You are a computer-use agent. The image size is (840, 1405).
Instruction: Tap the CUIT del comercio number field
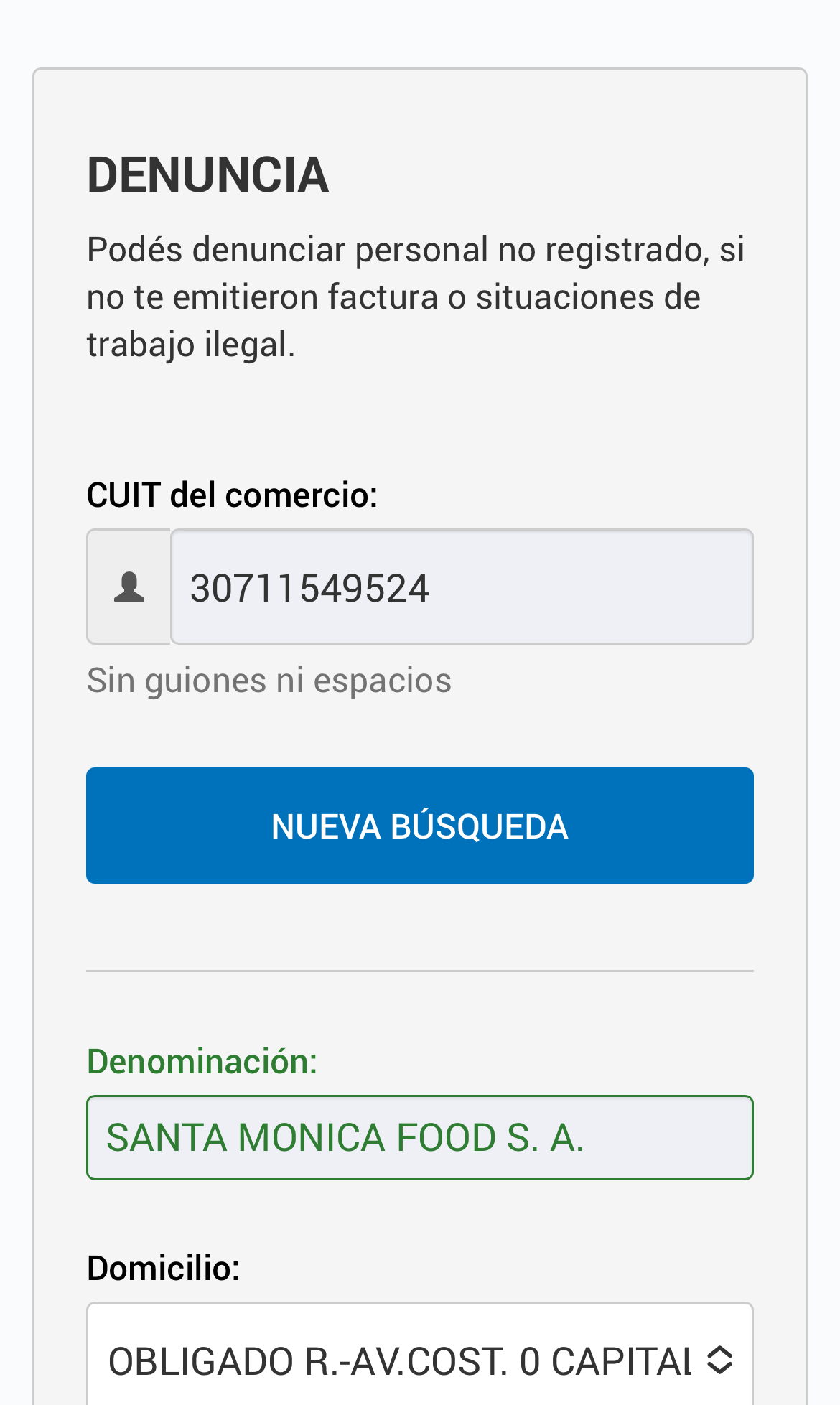click(461, 587)
